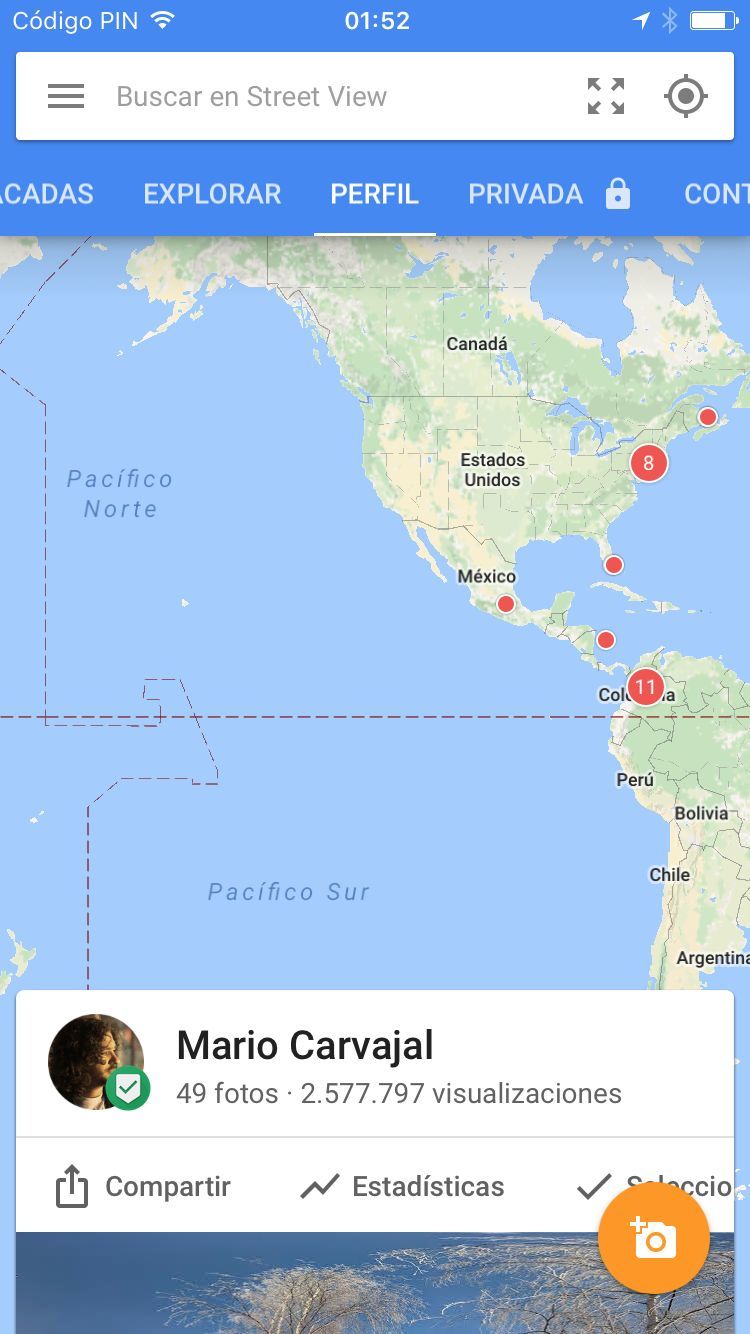Open the cluster of 11 in Colombia

[x=645, y=687]
